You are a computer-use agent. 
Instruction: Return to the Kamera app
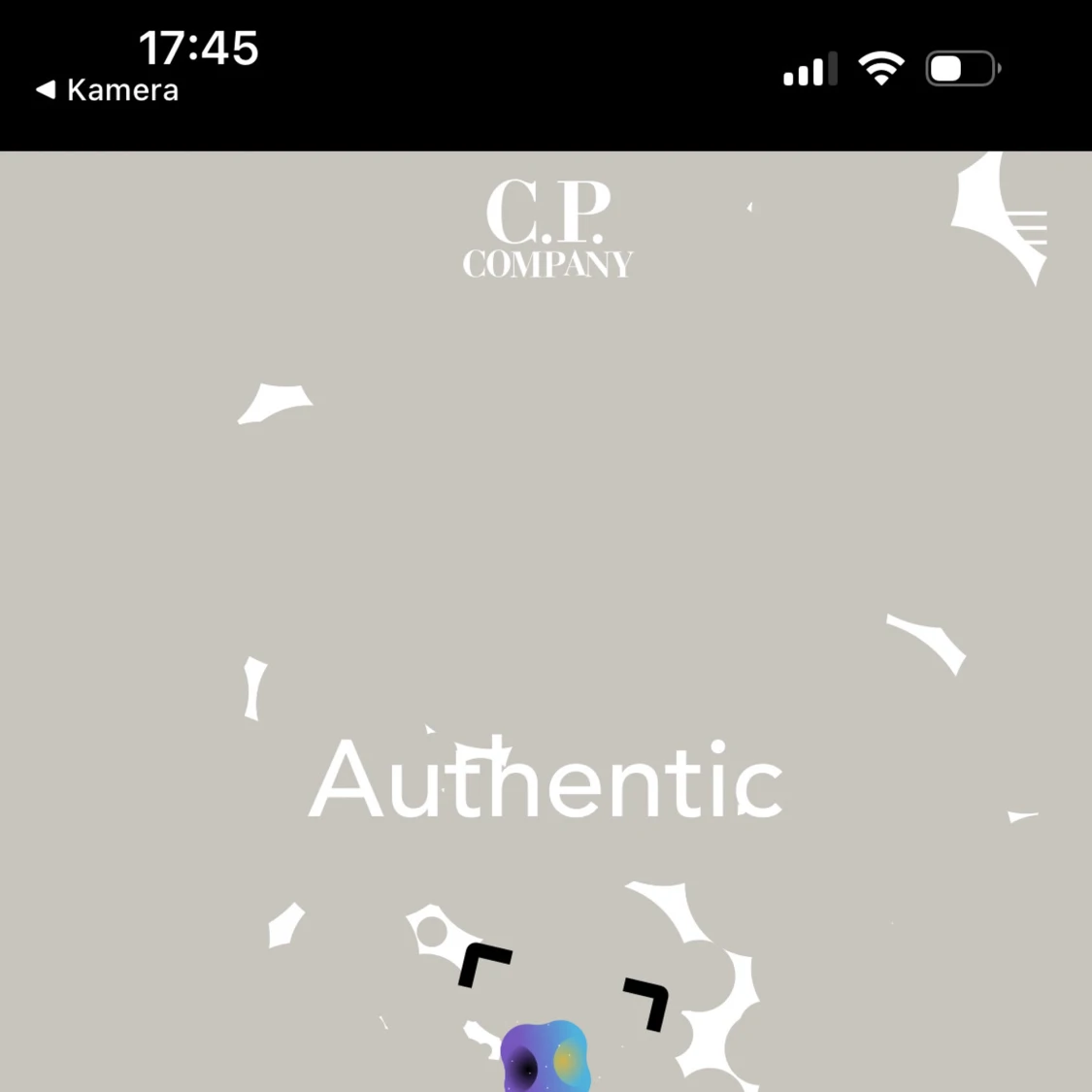click(x=108, y=90)
